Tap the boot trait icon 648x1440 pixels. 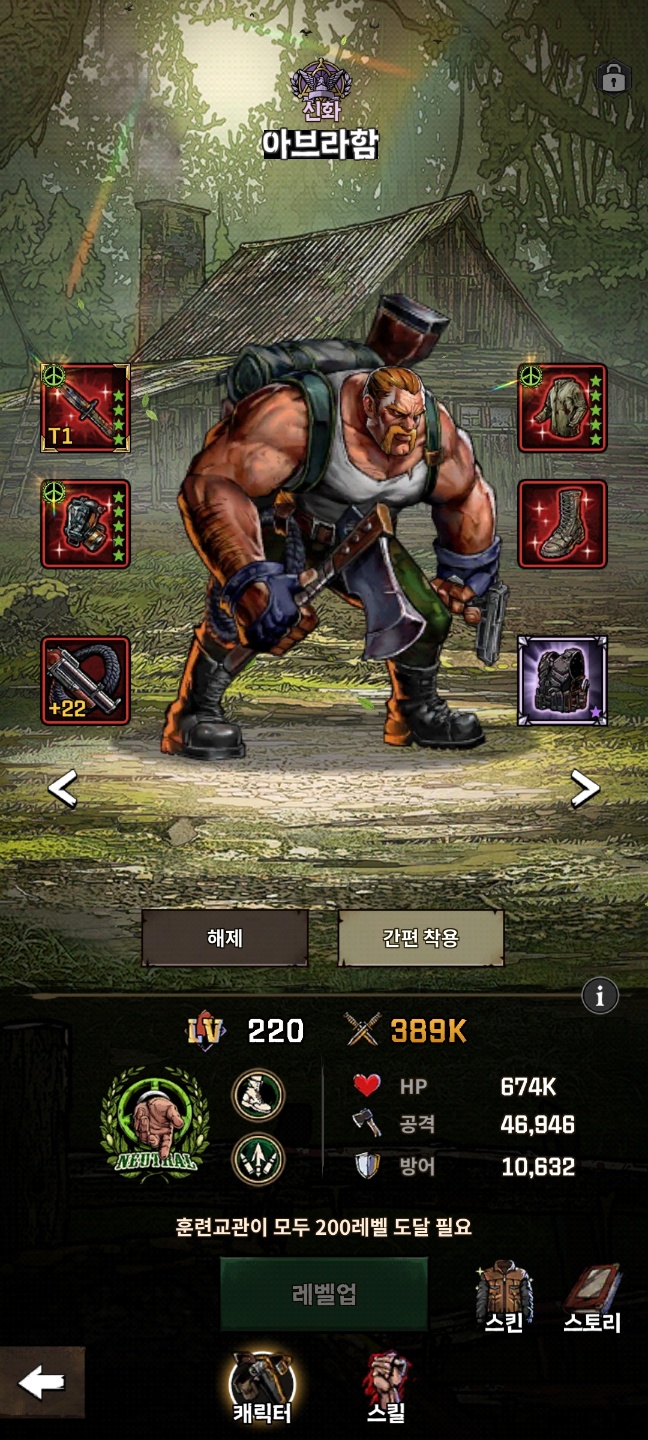[x=258, y=1094]
